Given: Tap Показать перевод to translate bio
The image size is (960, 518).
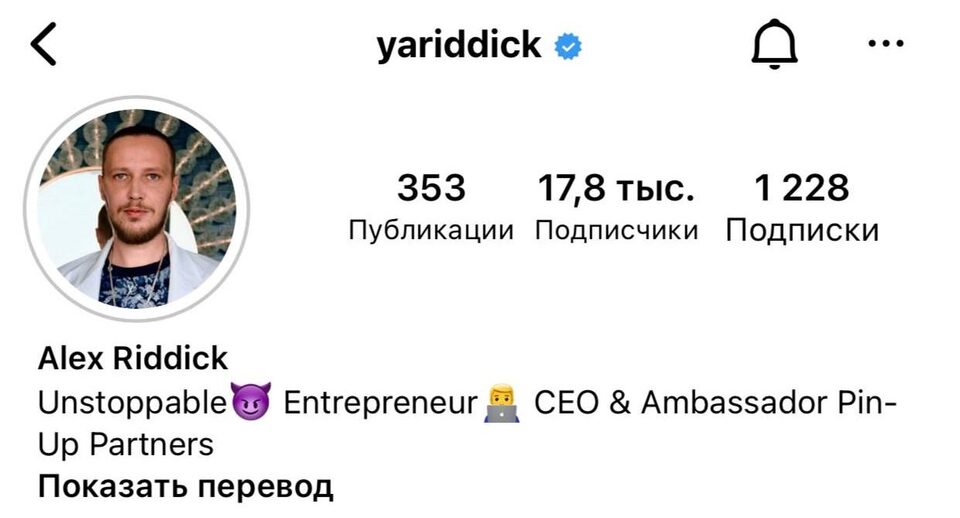Looking at the screenshot, I should pyautogui.click(x=185, y=487).
